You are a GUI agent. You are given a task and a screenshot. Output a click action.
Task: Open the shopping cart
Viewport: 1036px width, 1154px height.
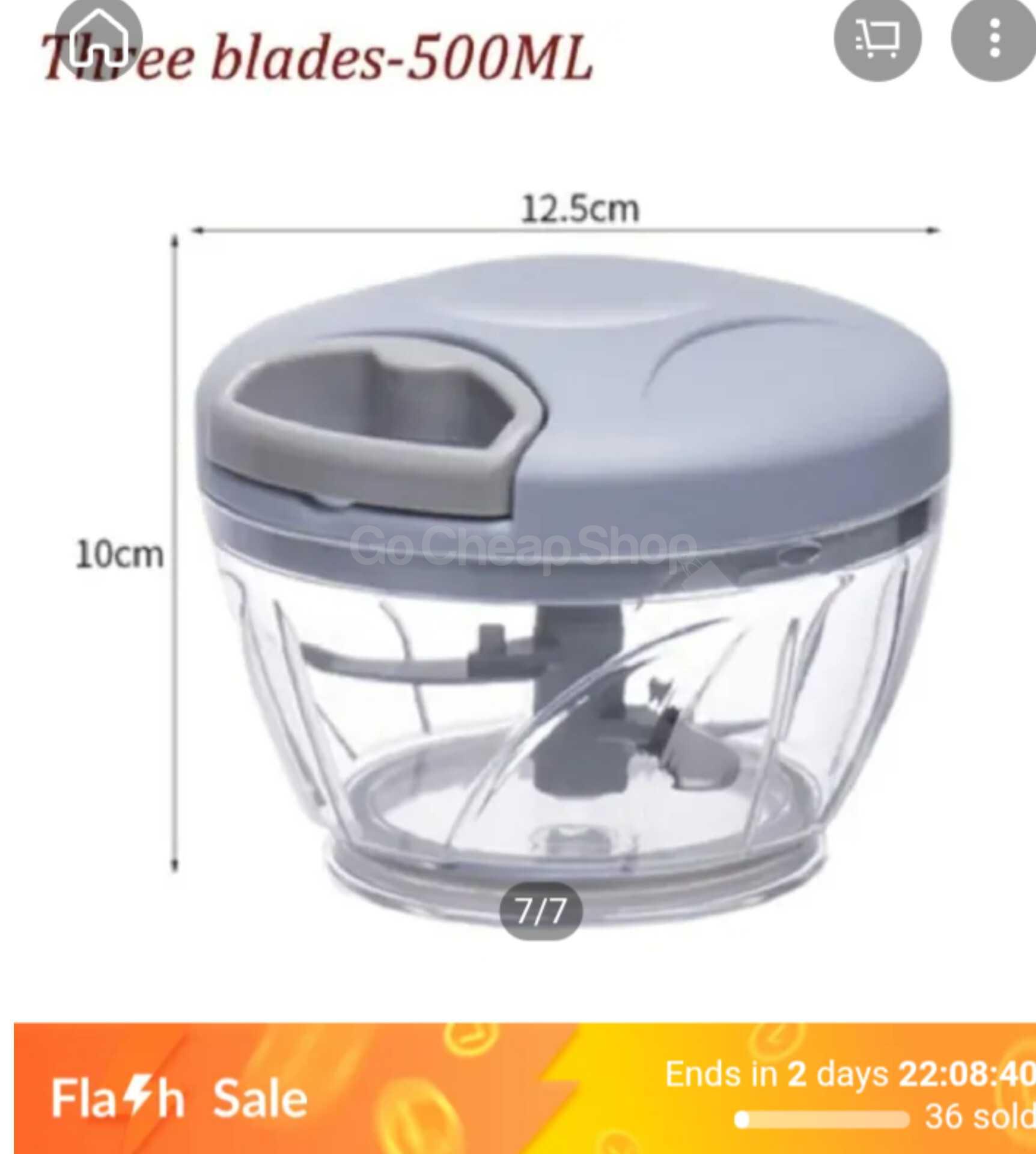click(x=877, y=38)
